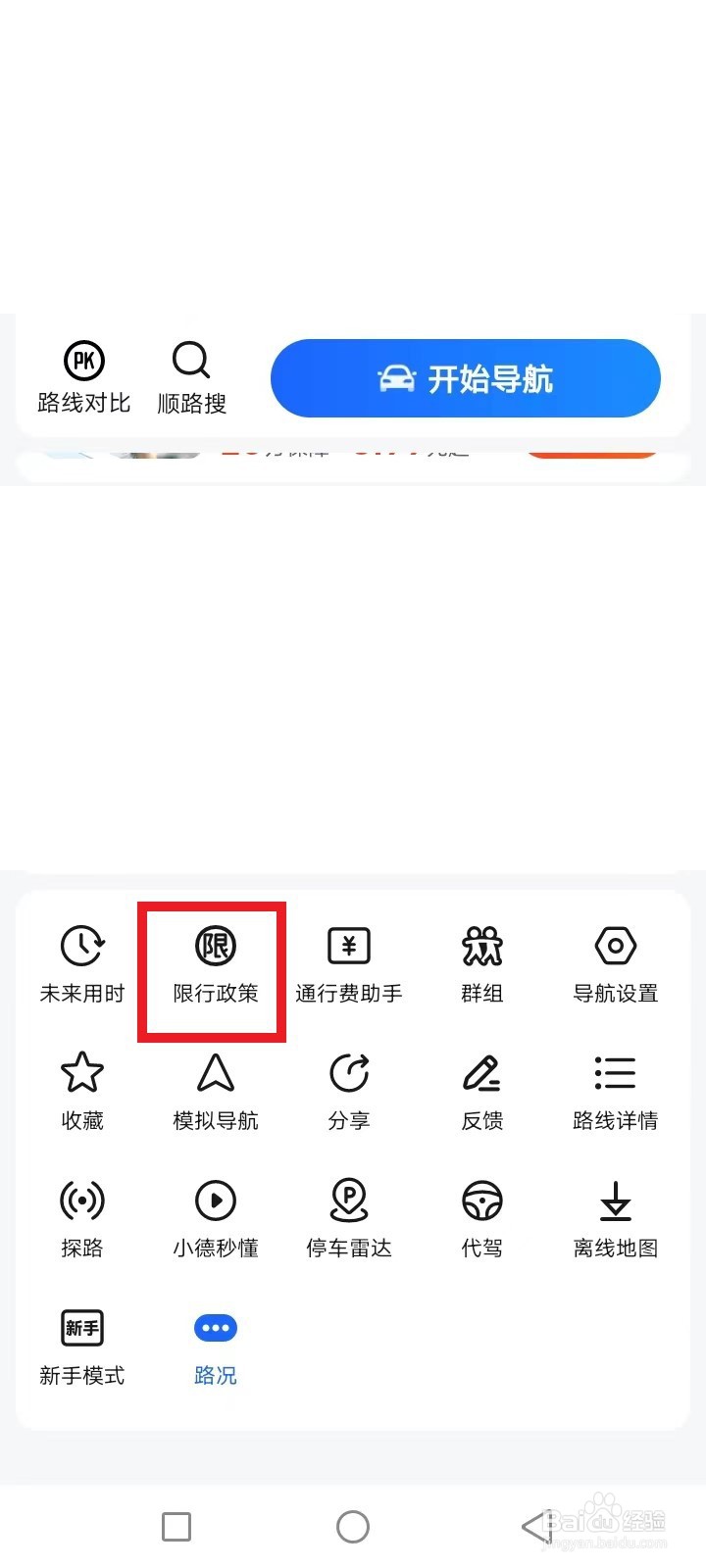Toggle the 路况 traffic conditions overlay
Screen dimensions: 706x1568
(215, 1346)
